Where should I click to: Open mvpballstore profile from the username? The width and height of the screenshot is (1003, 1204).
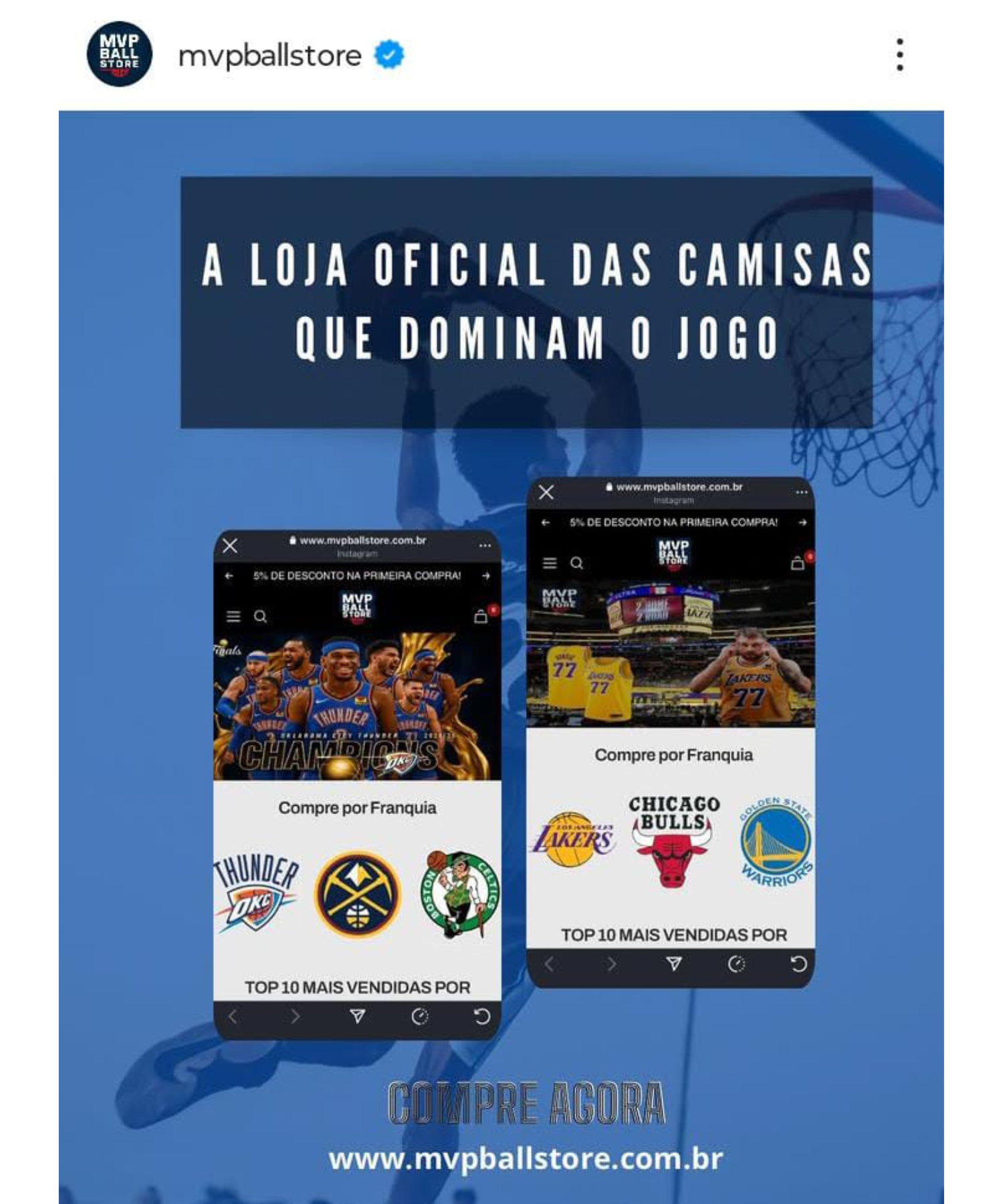click(x=269, y=55)
